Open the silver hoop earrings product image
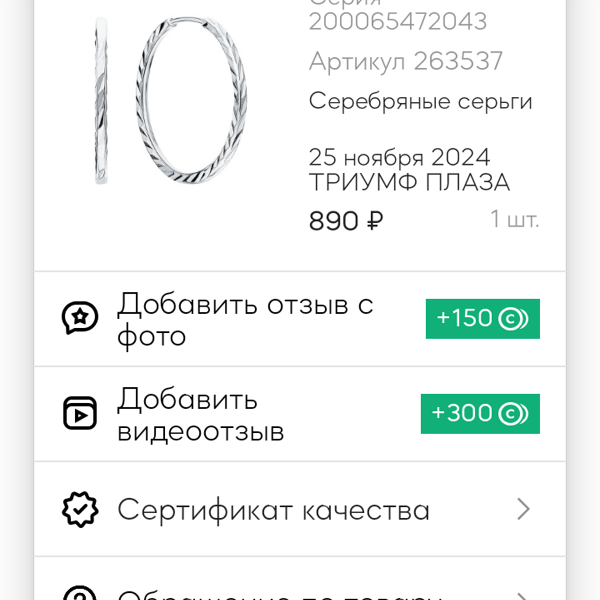Screen dimensions: 600x600 coord(172,102)
